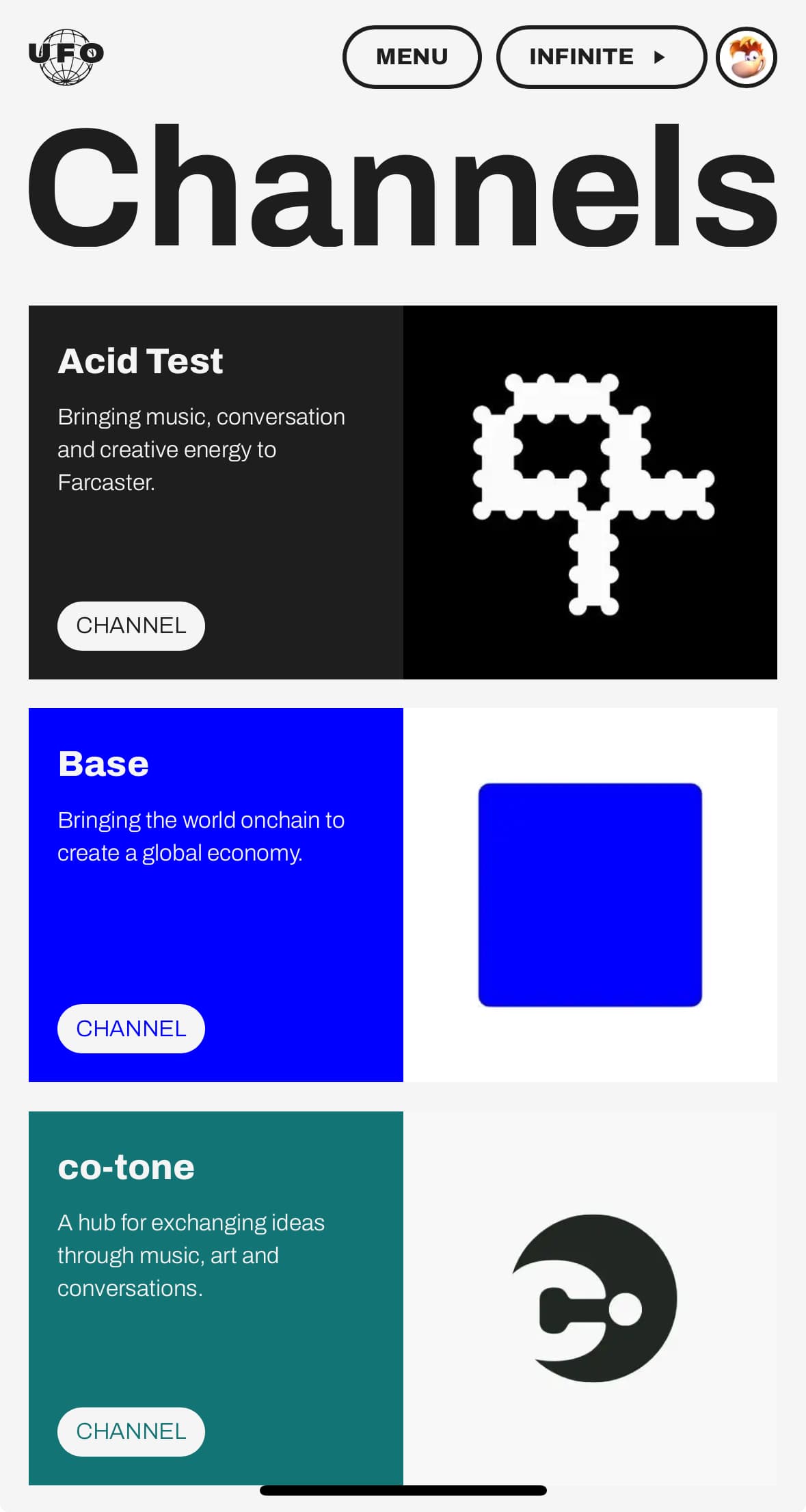Open the Rayman avatar profile icon
The height and width of the screenshot is (1512, 806).
pyautogui.click(x=747, y=57)
